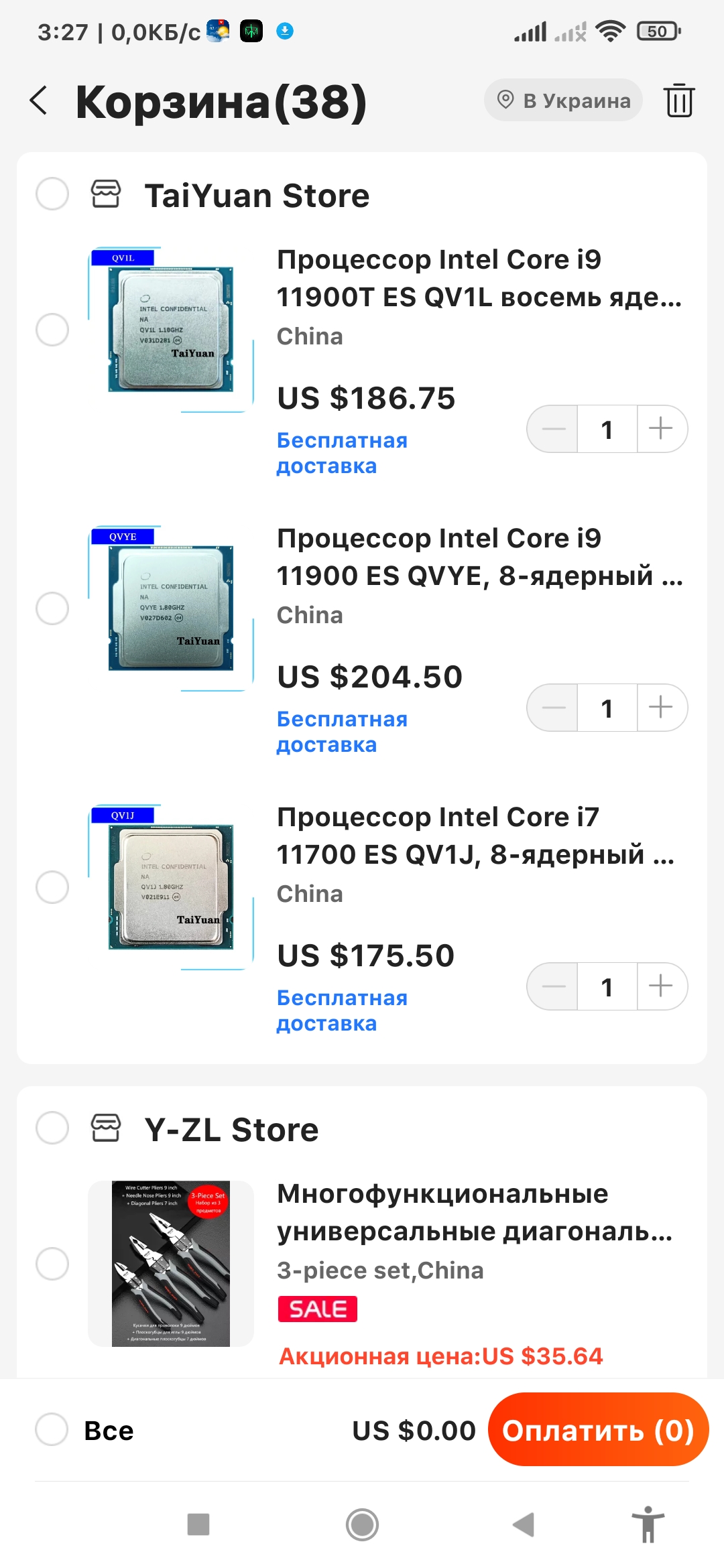Check the Все select-all box
Image resolution: width=724 pixels, height=1568 pixels.
pyautogui.click(x=52, y=1430)
